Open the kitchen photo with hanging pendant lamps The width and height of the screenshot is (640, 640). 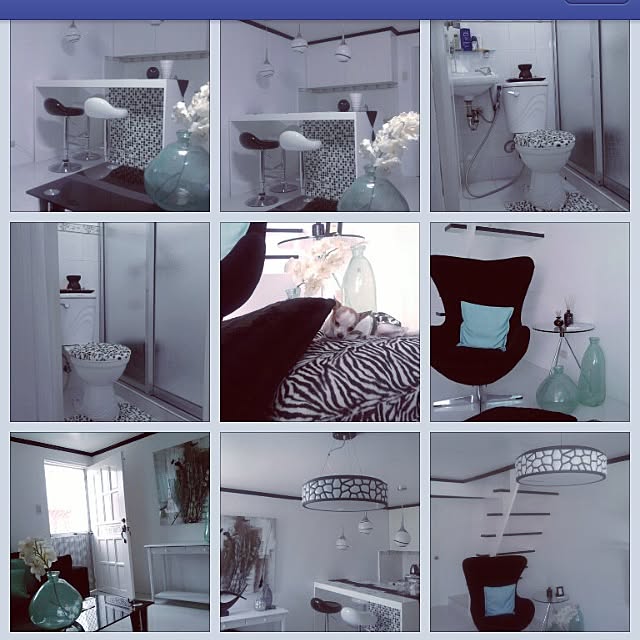tap(320, 115)
